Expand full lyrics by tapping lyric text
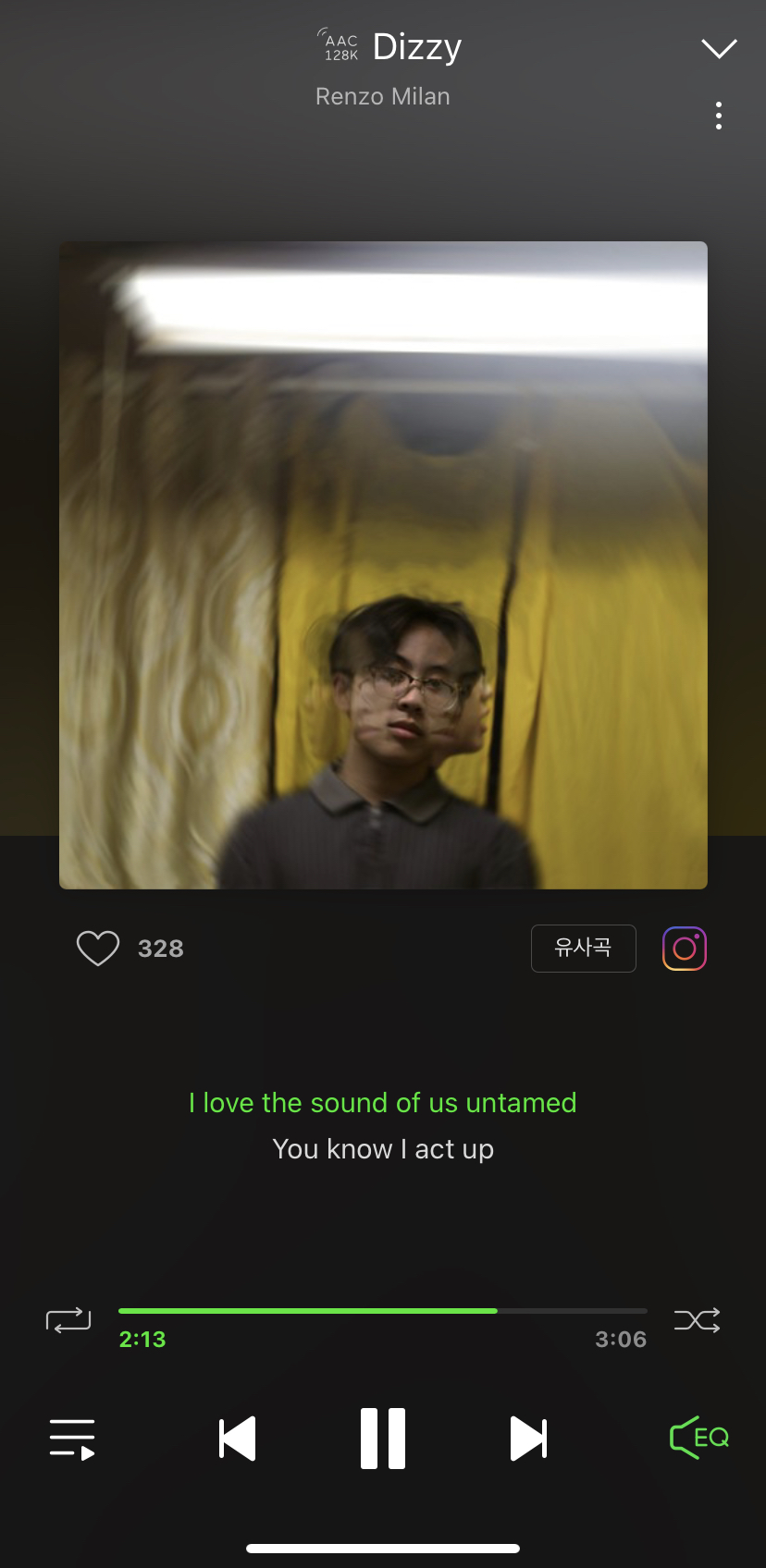The image size is (766, 1568). [383, 1148]
